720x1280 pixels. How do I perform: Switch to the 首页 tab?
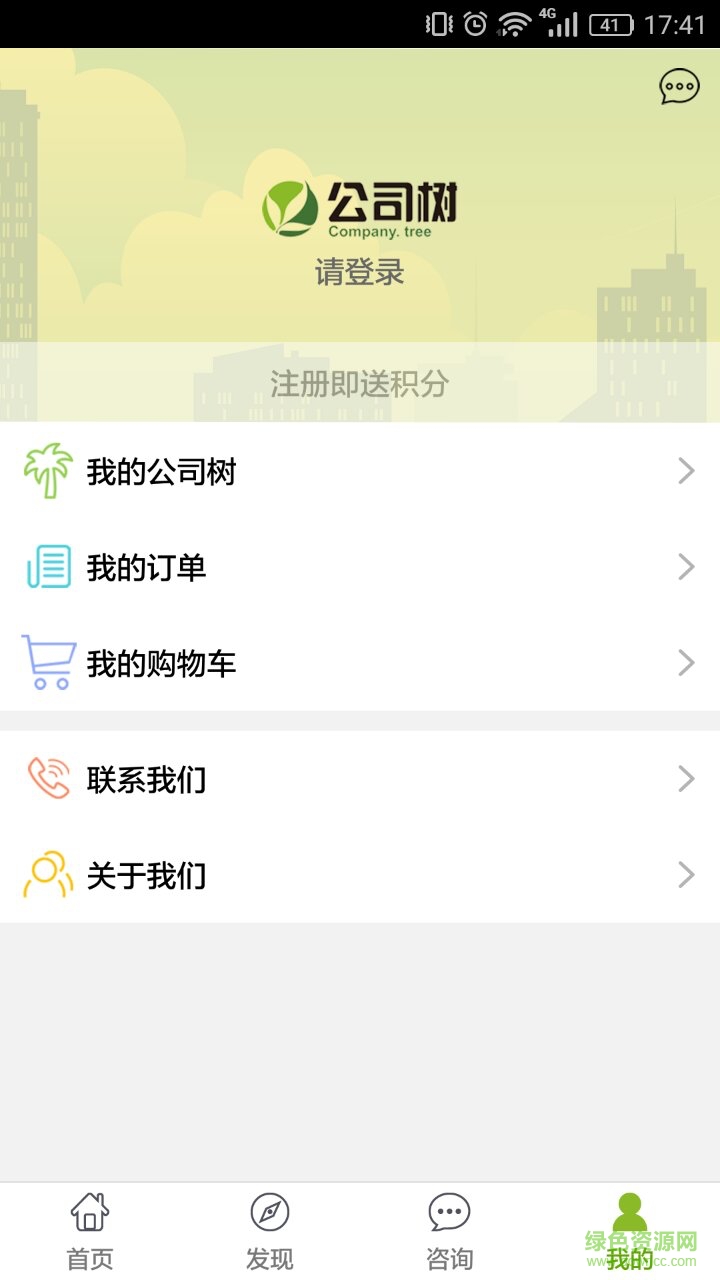(x=90, y=1231)
